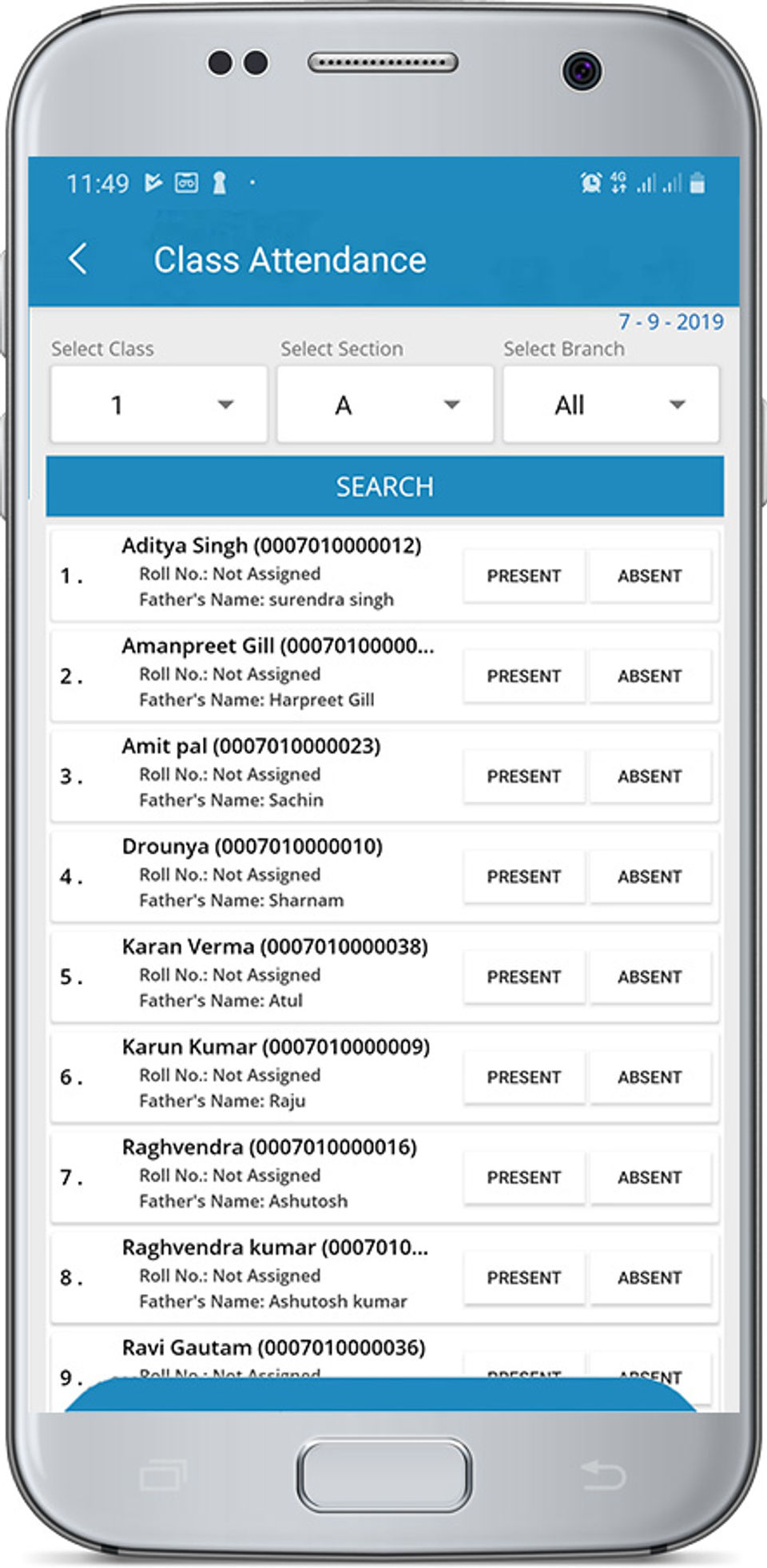Go back from Class Attendance

(78, 260)
